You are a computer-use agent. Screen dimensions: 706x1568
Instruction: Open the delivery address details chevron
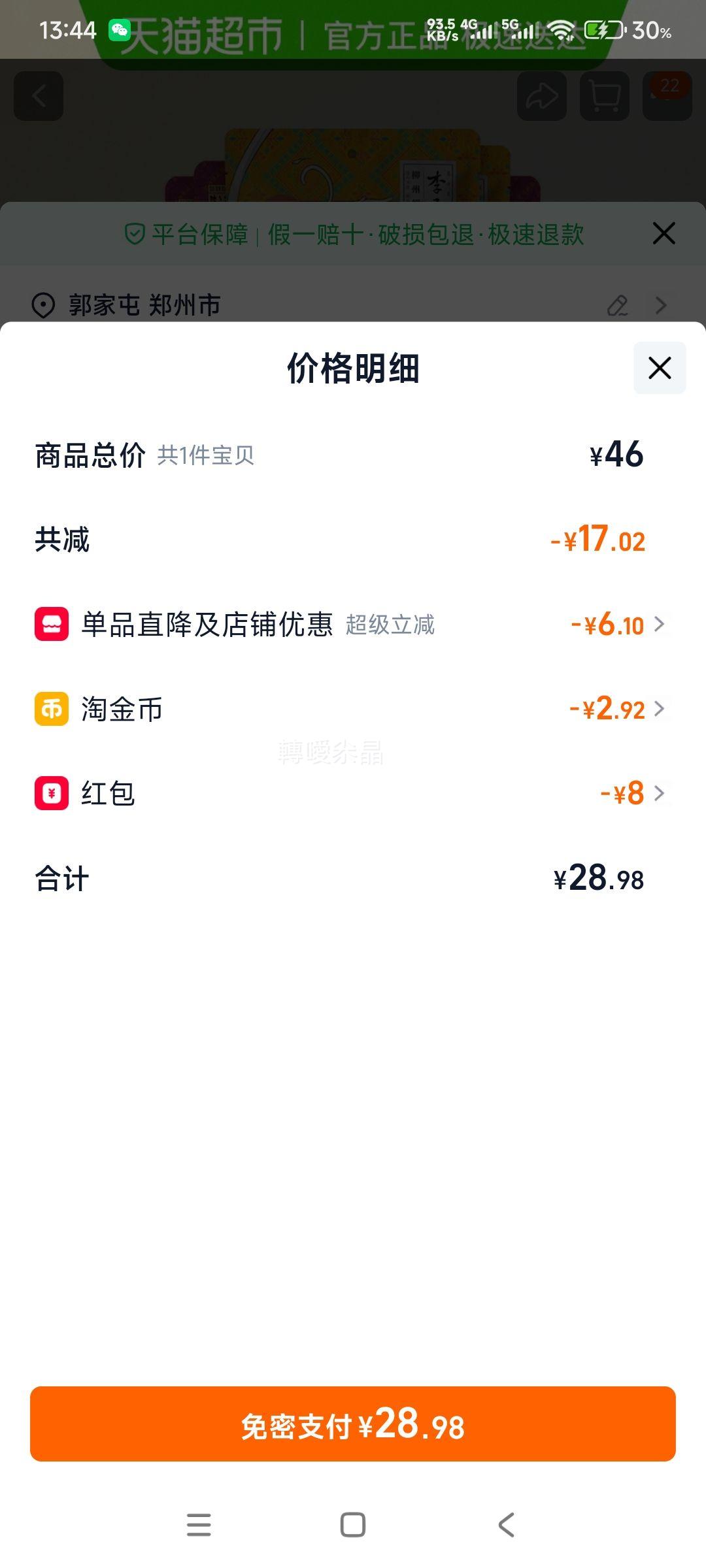pyautogui.click(x=661, y=304)
